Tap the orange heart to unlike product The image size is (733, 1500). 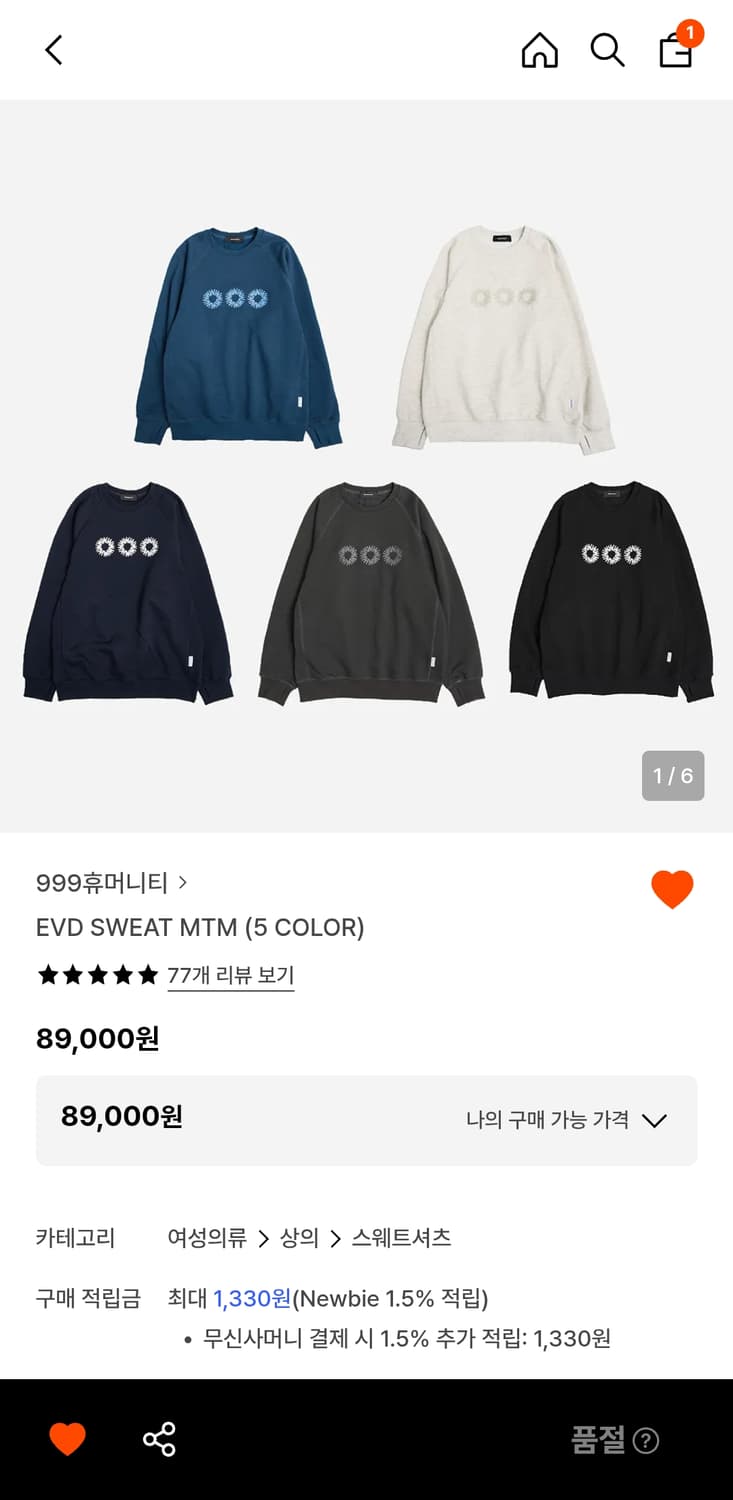(x=671, y=886)
